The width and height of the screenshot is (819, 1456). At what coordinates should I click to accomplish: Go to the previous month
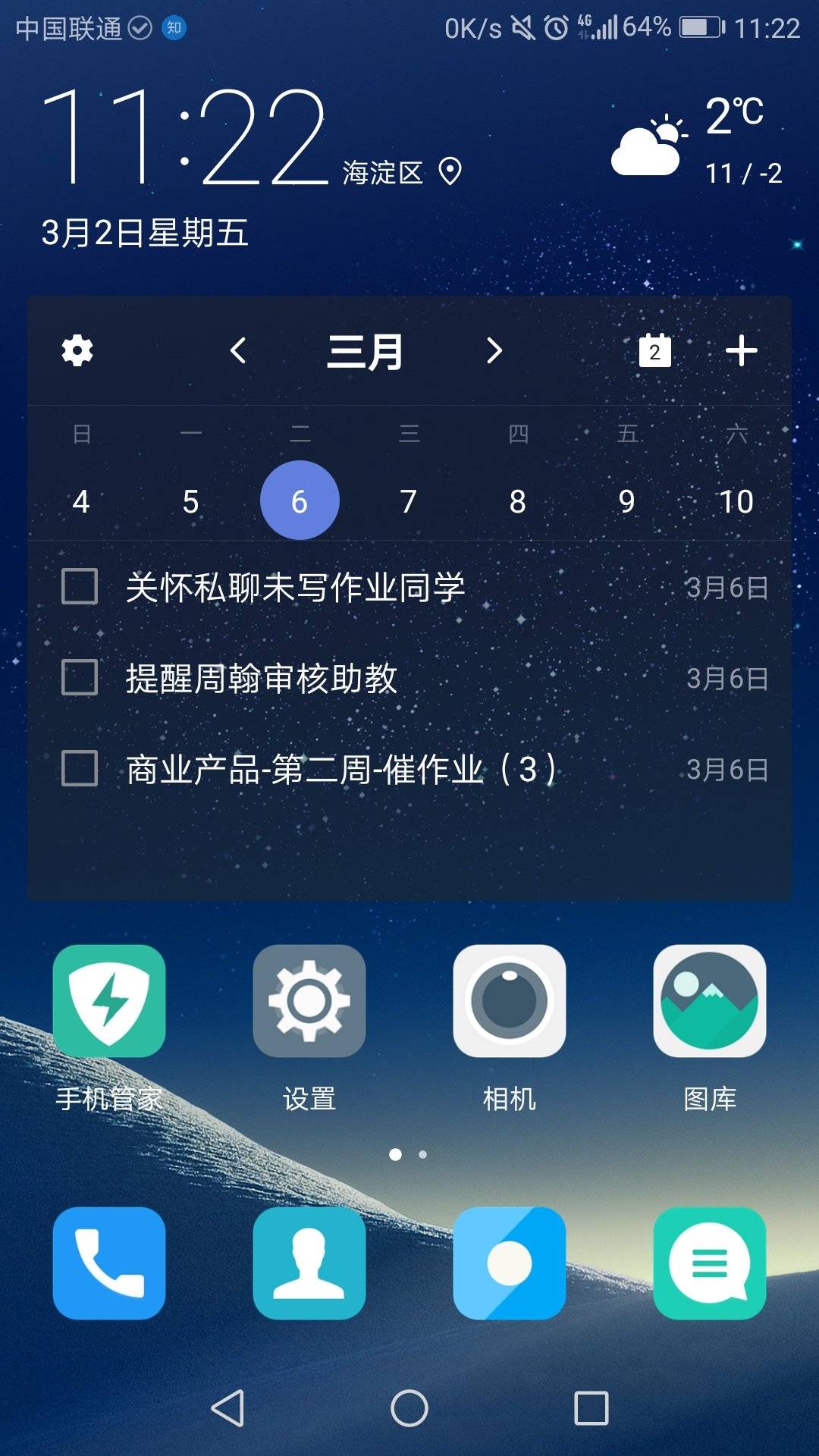click(238, 351)
